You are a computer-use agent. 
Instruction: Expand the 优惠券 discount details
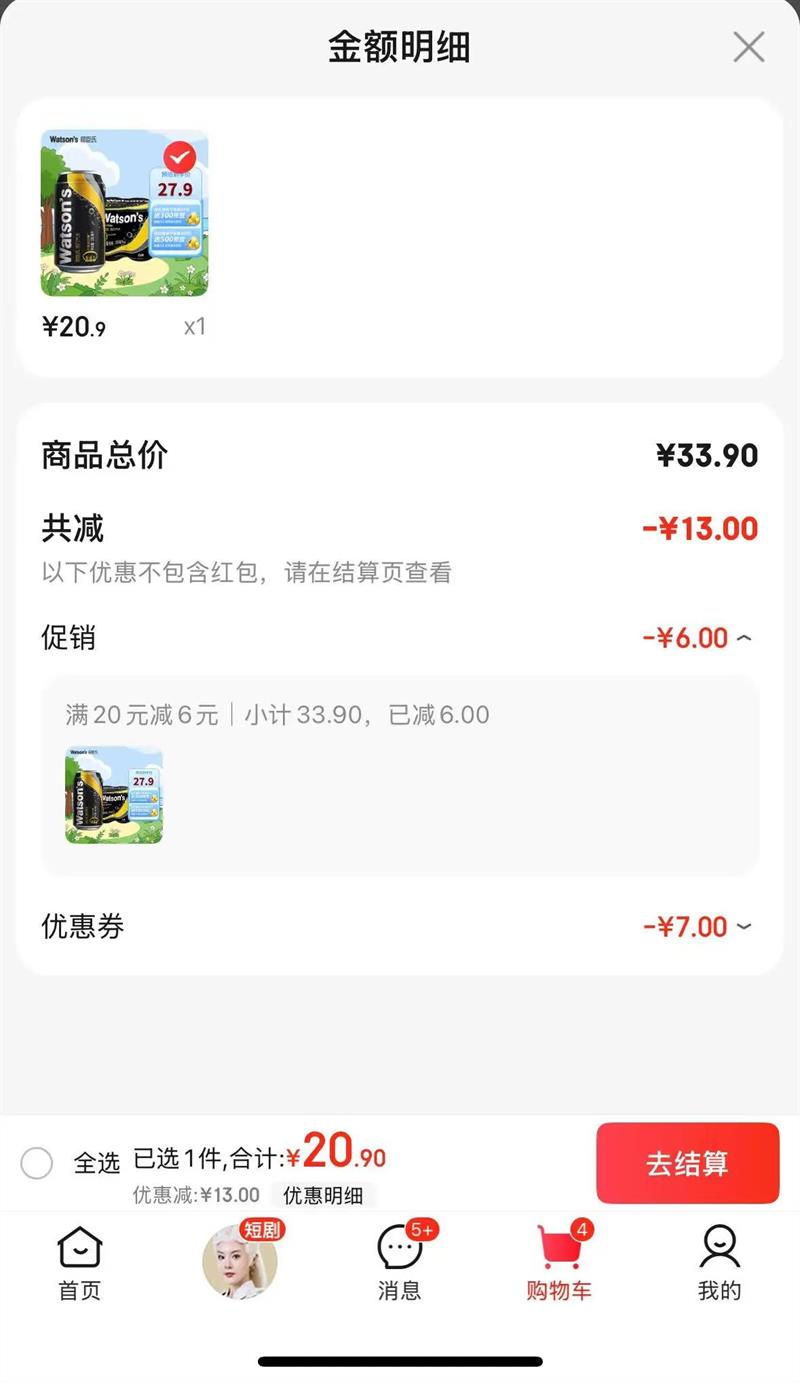click(x=743, y=927)
